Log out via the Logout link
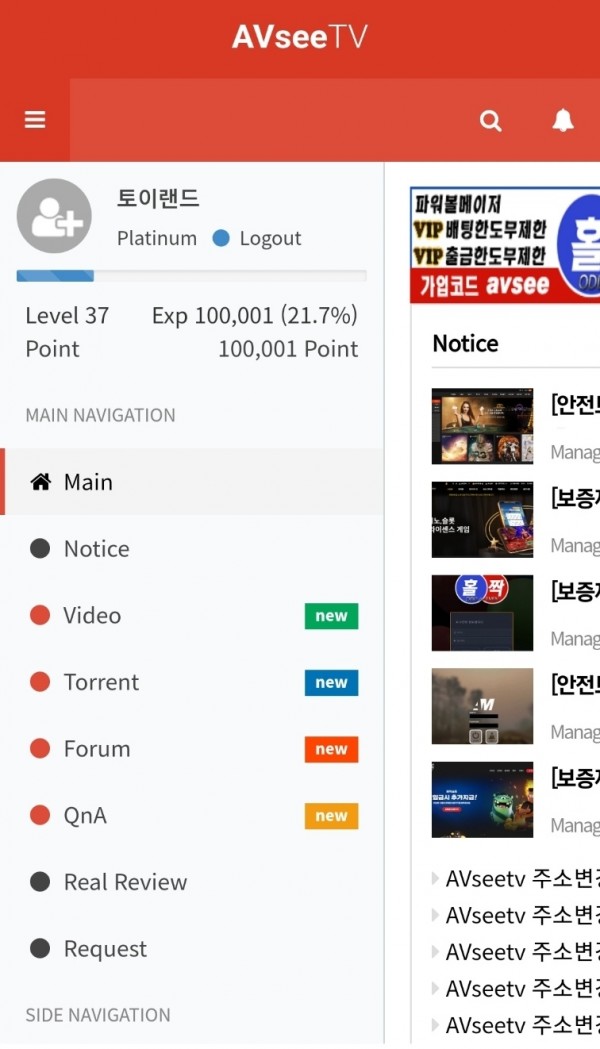 point(270,238)
